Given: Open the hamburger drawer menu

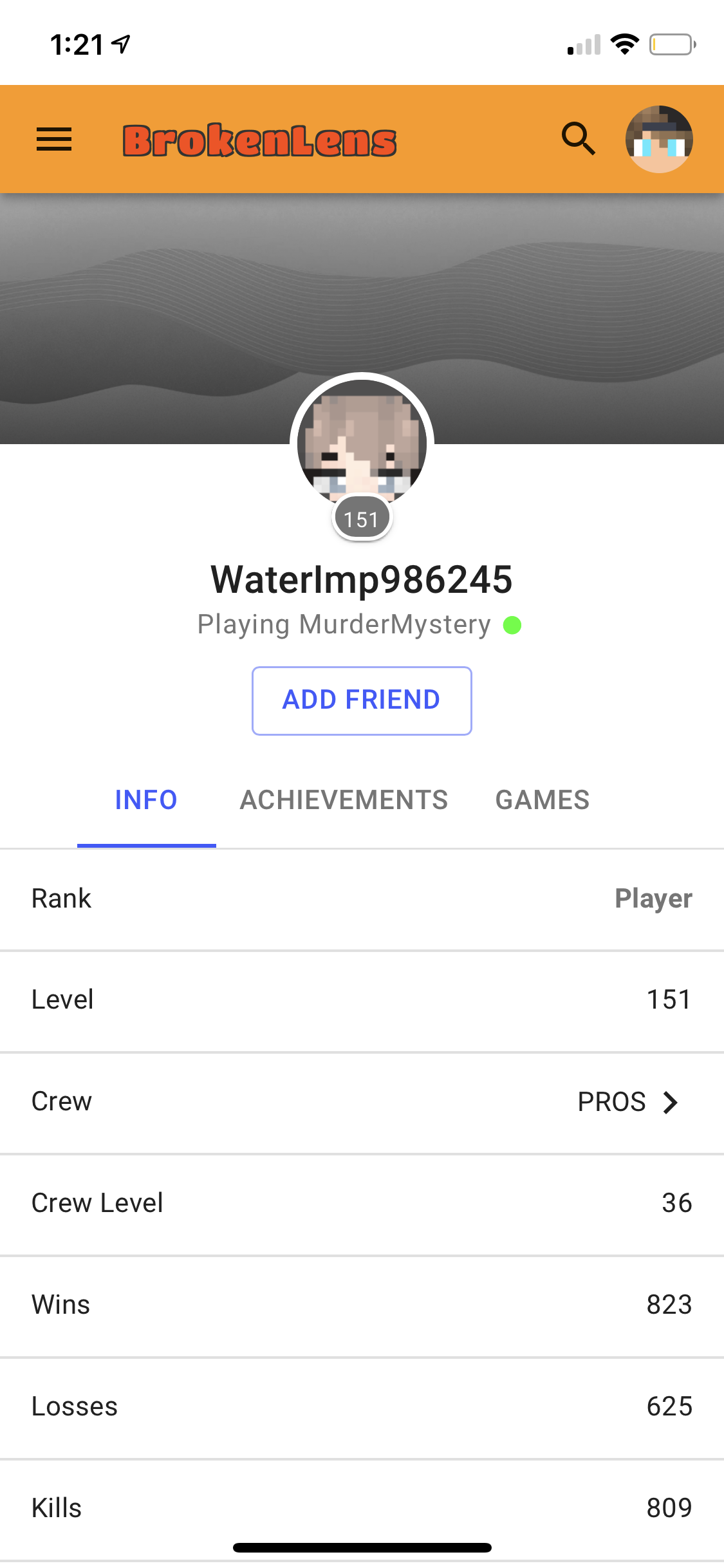Looking at the screenshot, I should click(x=54, y=139).
